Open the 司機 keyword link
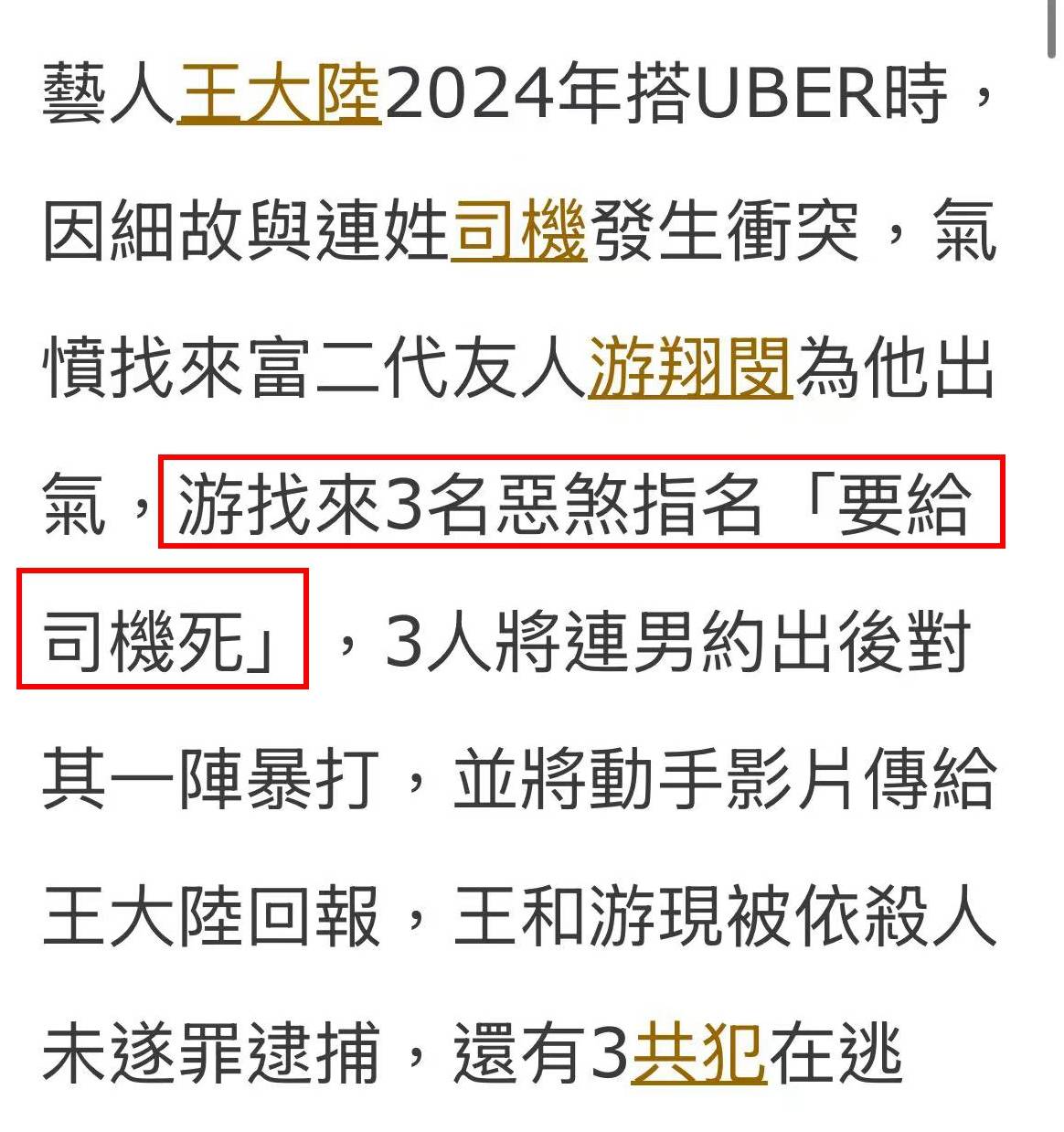The width and height of the screenshot is (1064, 1132). 518,230
